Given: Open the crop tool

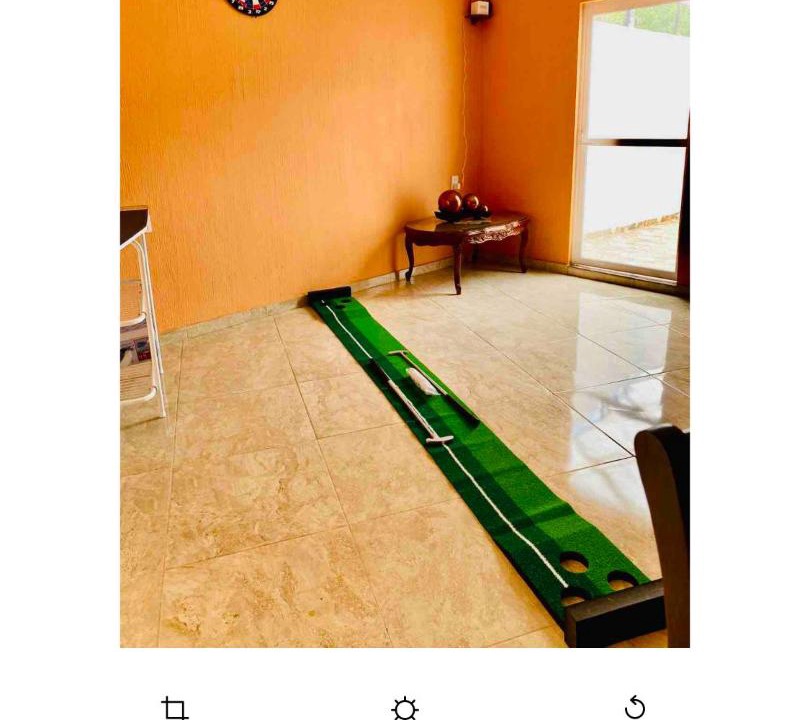Looking at the screenshot, I should pos(175,709).
